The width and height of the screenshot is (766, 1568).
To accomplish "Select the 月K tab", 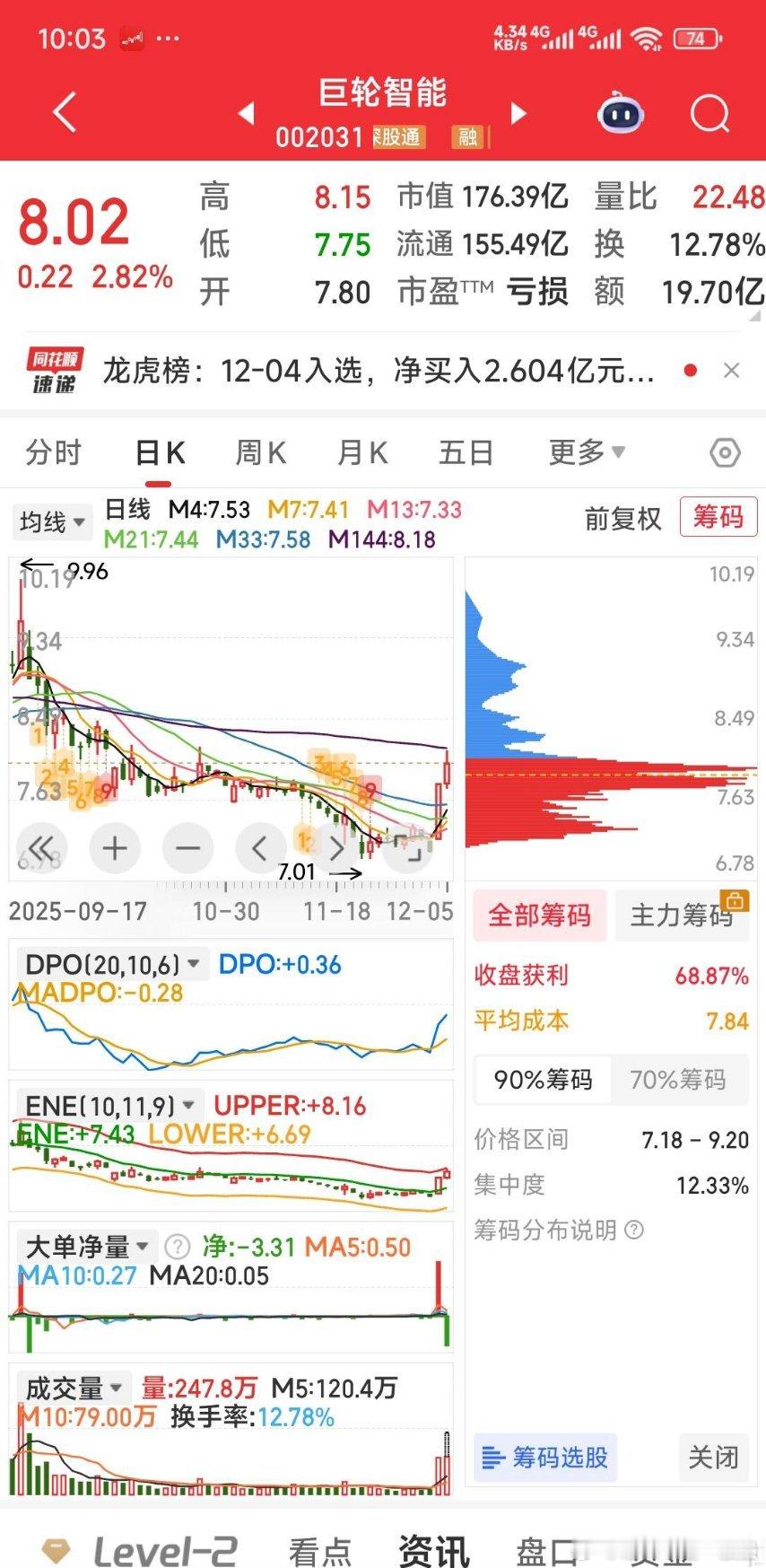I will [361, 452].
